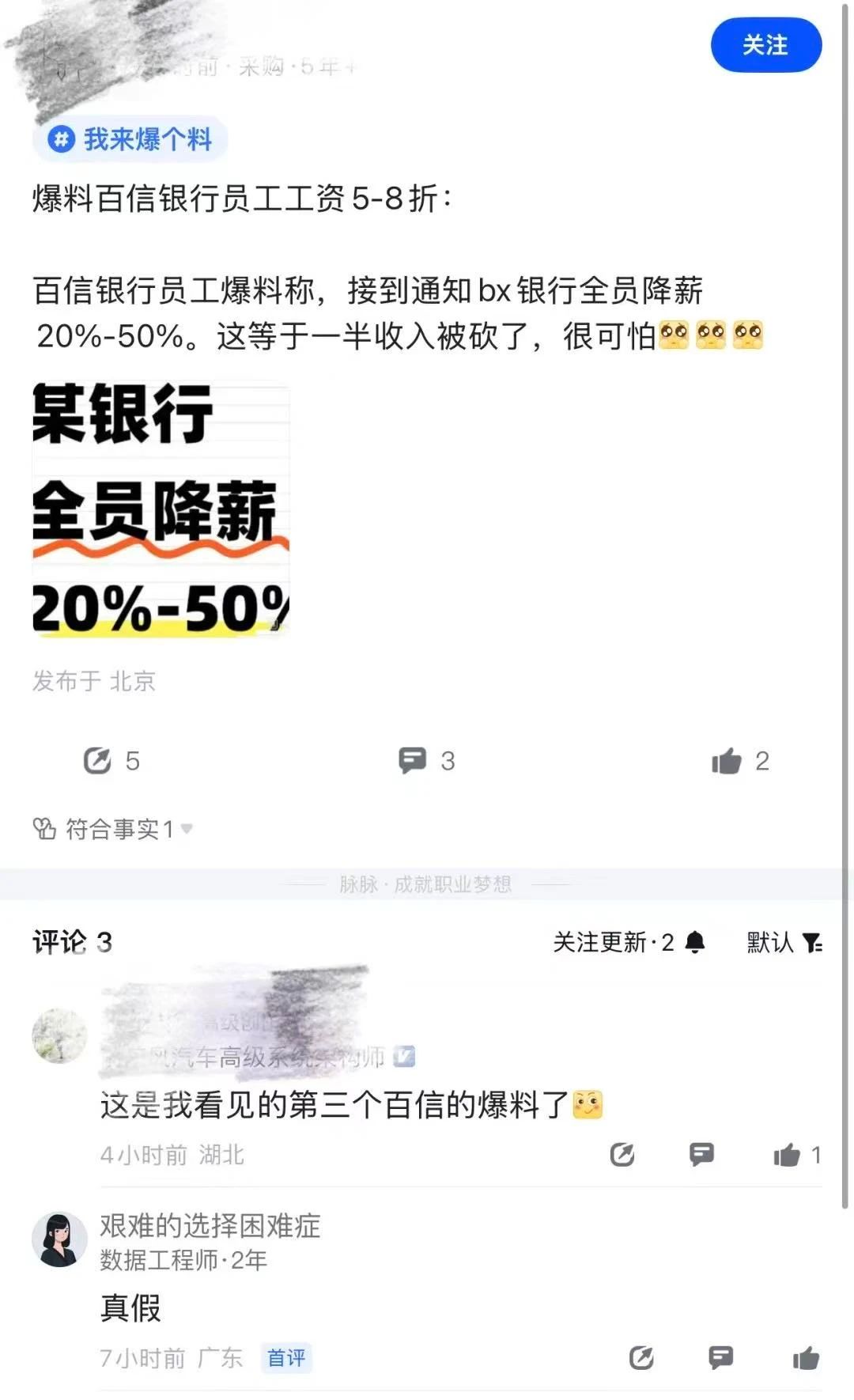854x1400 pixels.
Task: Open the 某银行全员降薪 post image
Action: 161,509
